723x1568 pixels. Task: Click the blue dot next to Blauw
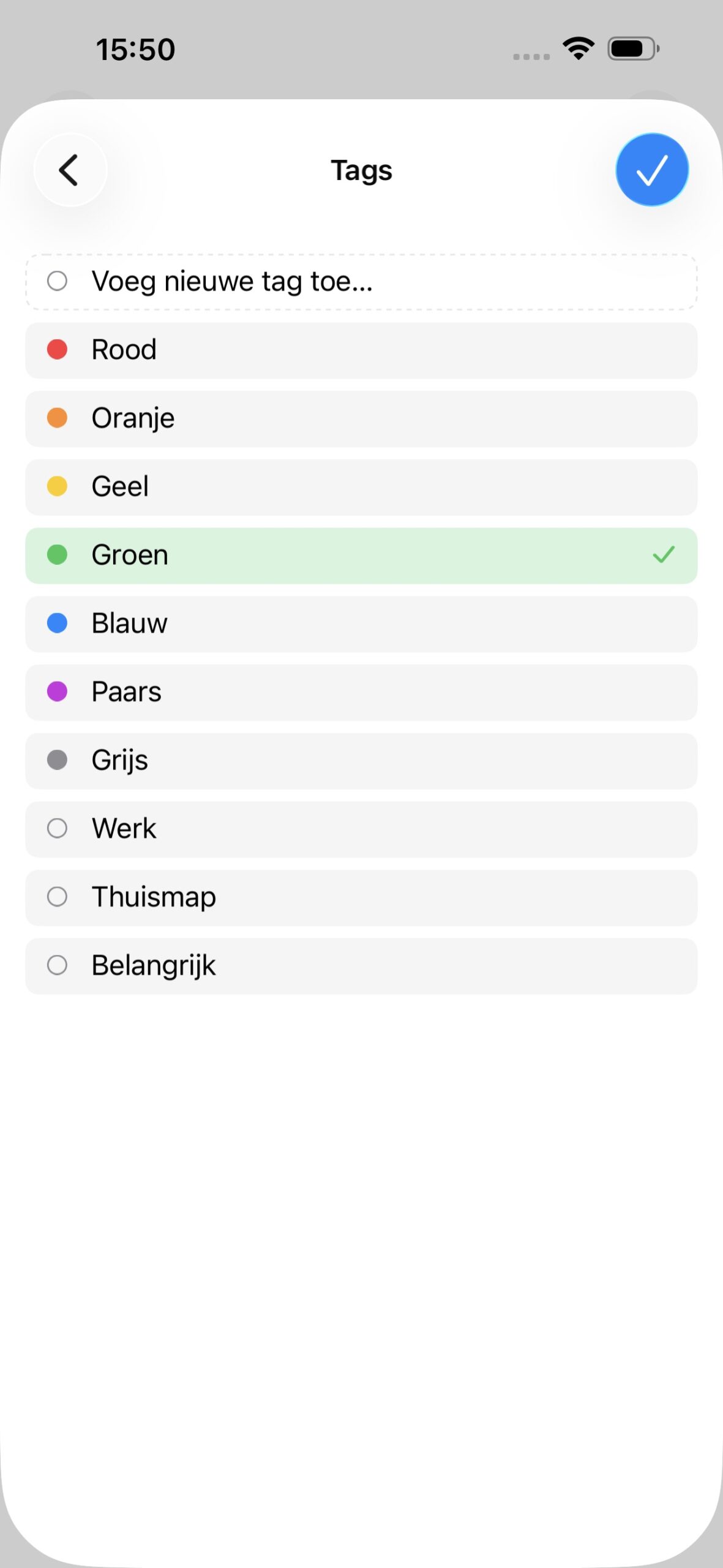point(58,623)
